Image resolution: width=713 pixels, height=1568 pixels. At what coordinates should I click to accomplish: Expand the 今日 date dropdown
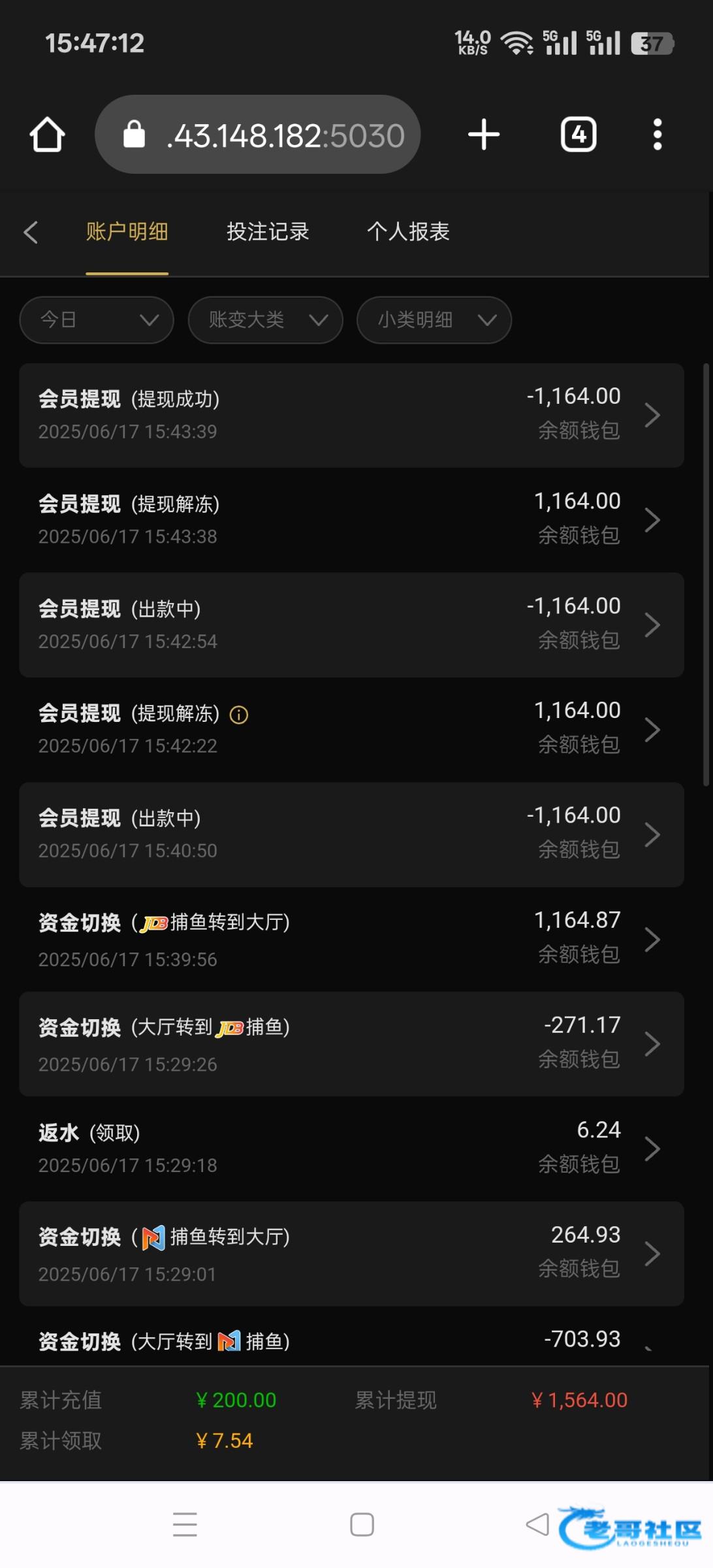pos(97,320)
